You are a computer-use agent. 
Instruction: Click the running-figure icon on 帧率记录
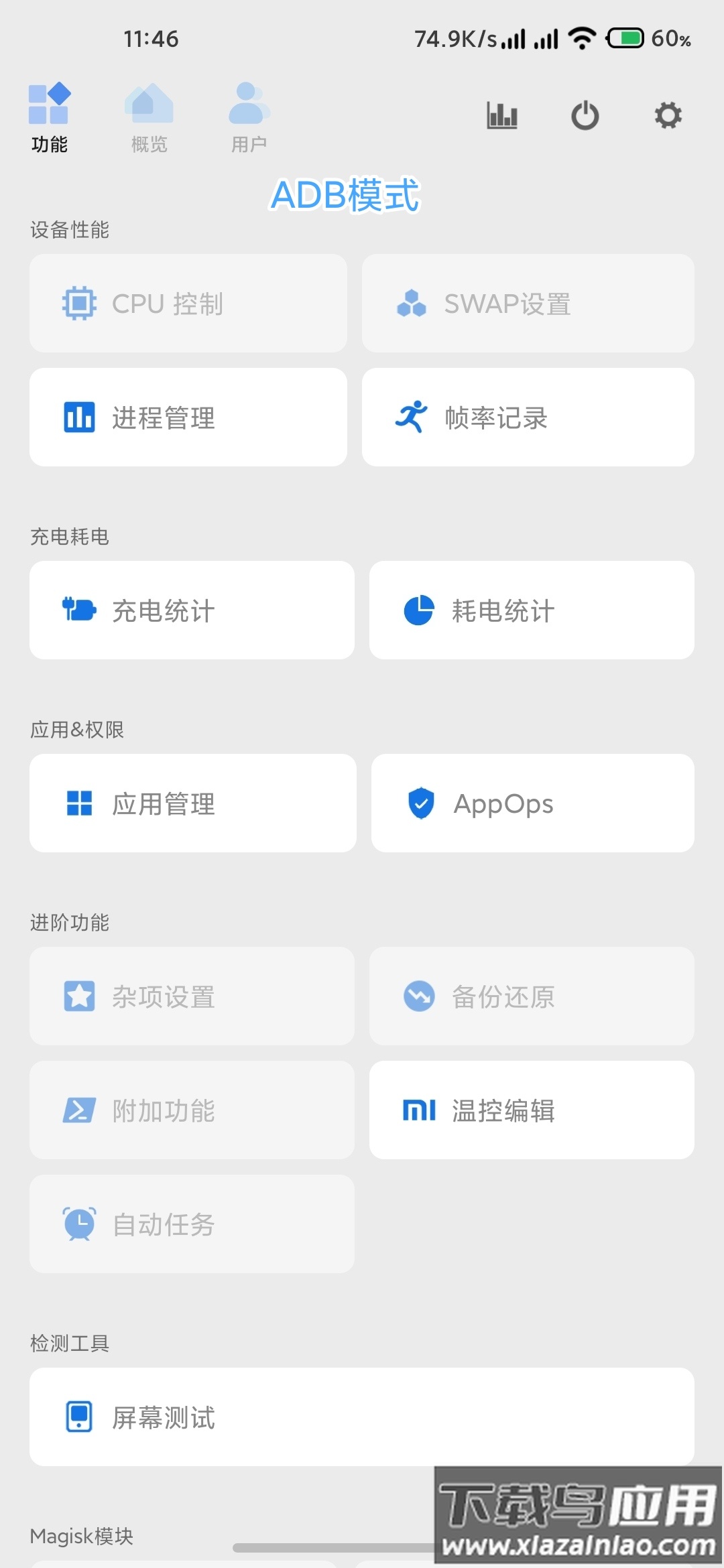(412, 416)
